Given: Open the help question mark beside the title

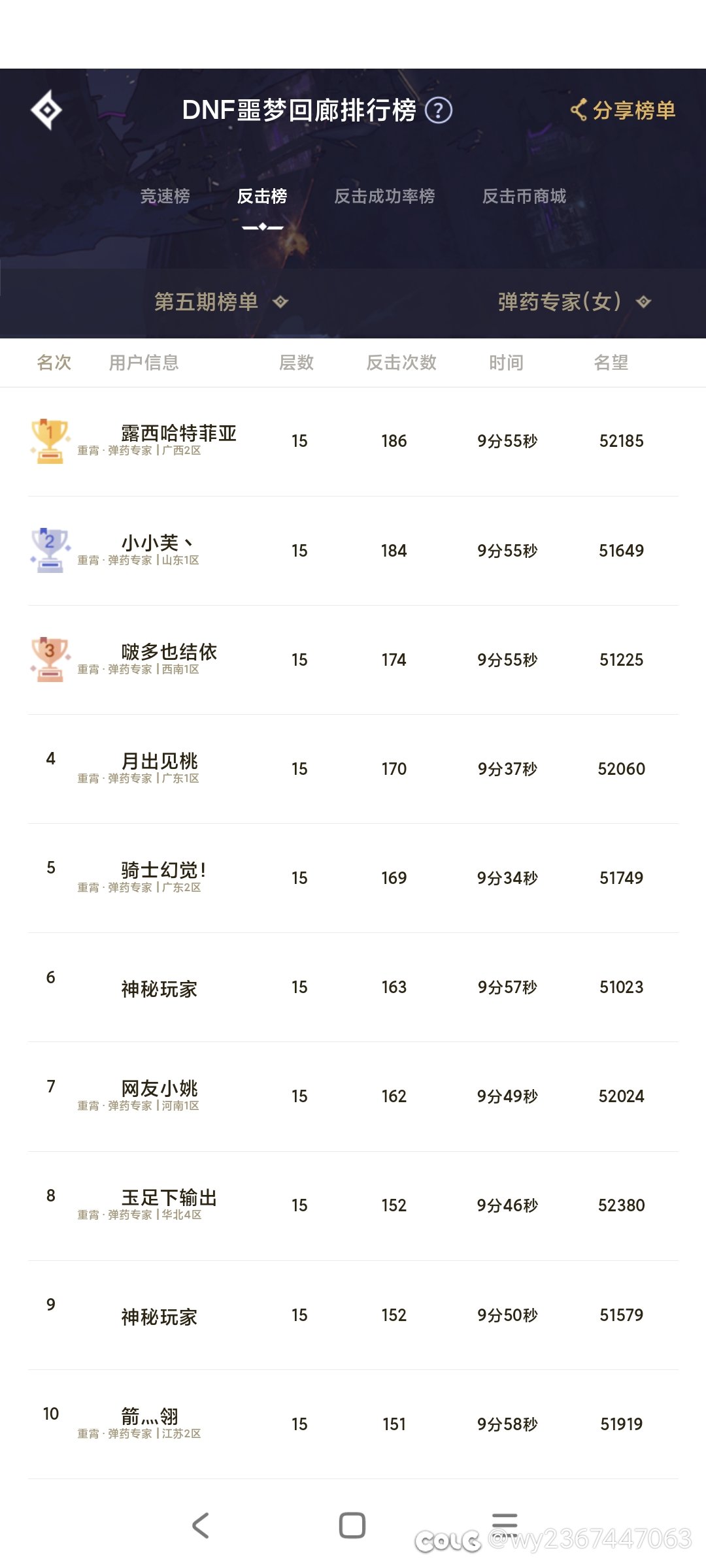Looking at the screenshot, I should [437, 110].
